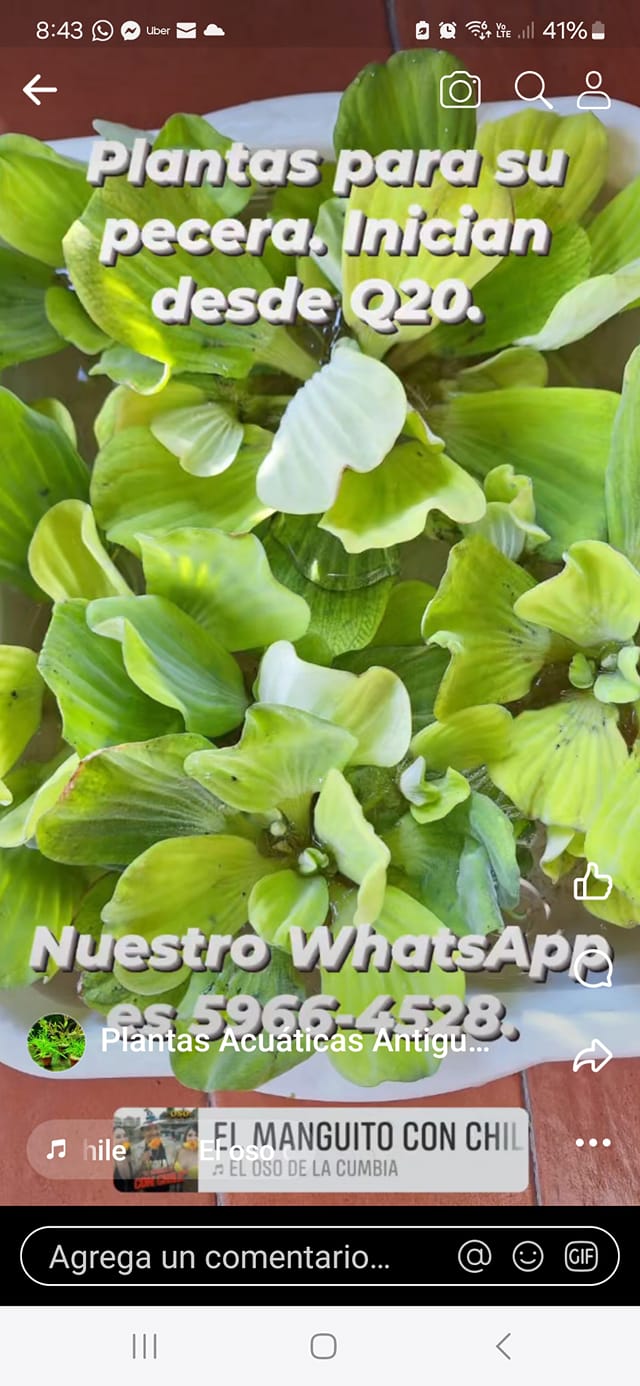The width and height of the screenshot is (640, 1386).
Task: Open the emoji picker in comment bar
Action: [x=528, y=1256]
